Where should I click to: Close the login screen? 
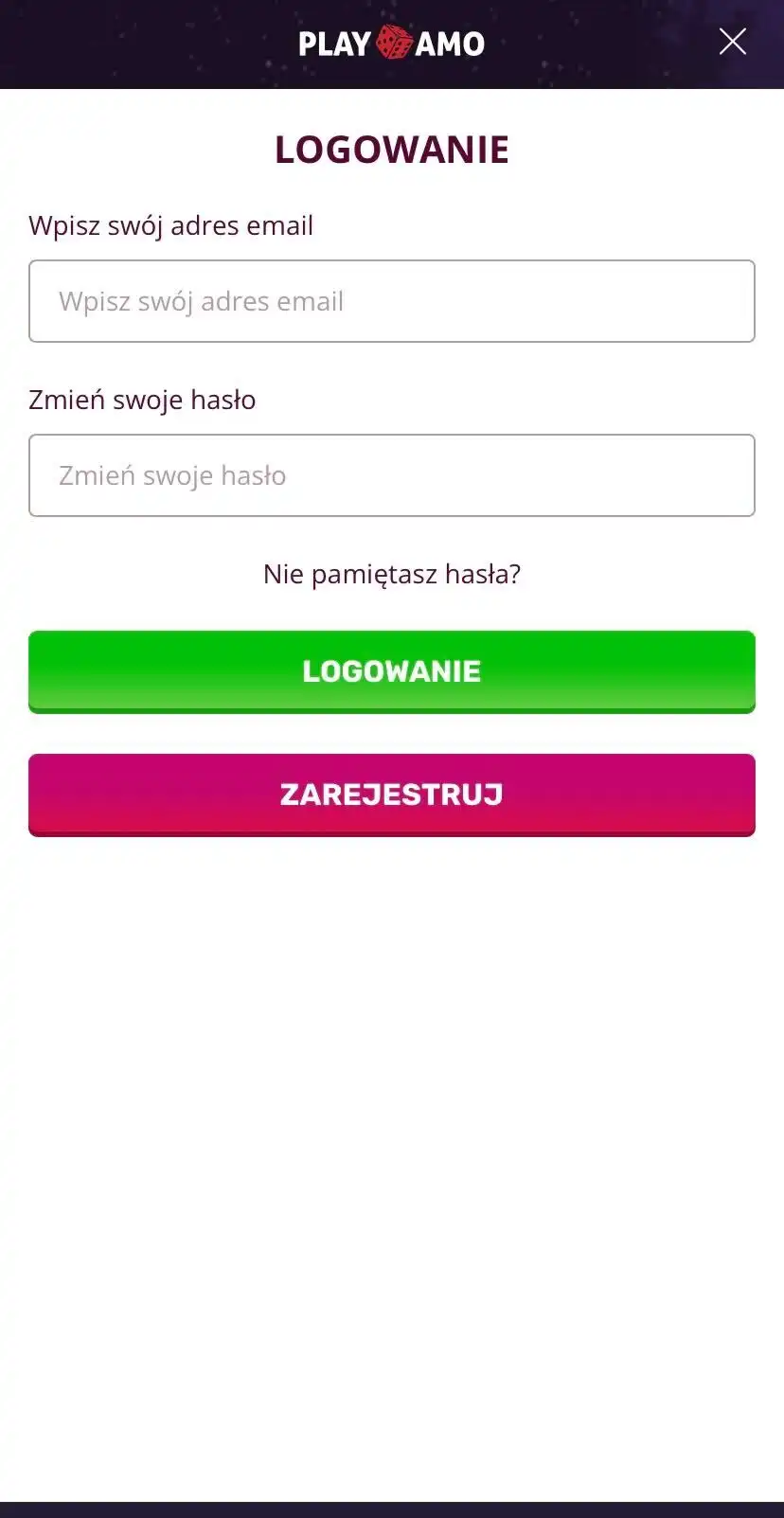point(732,42)
